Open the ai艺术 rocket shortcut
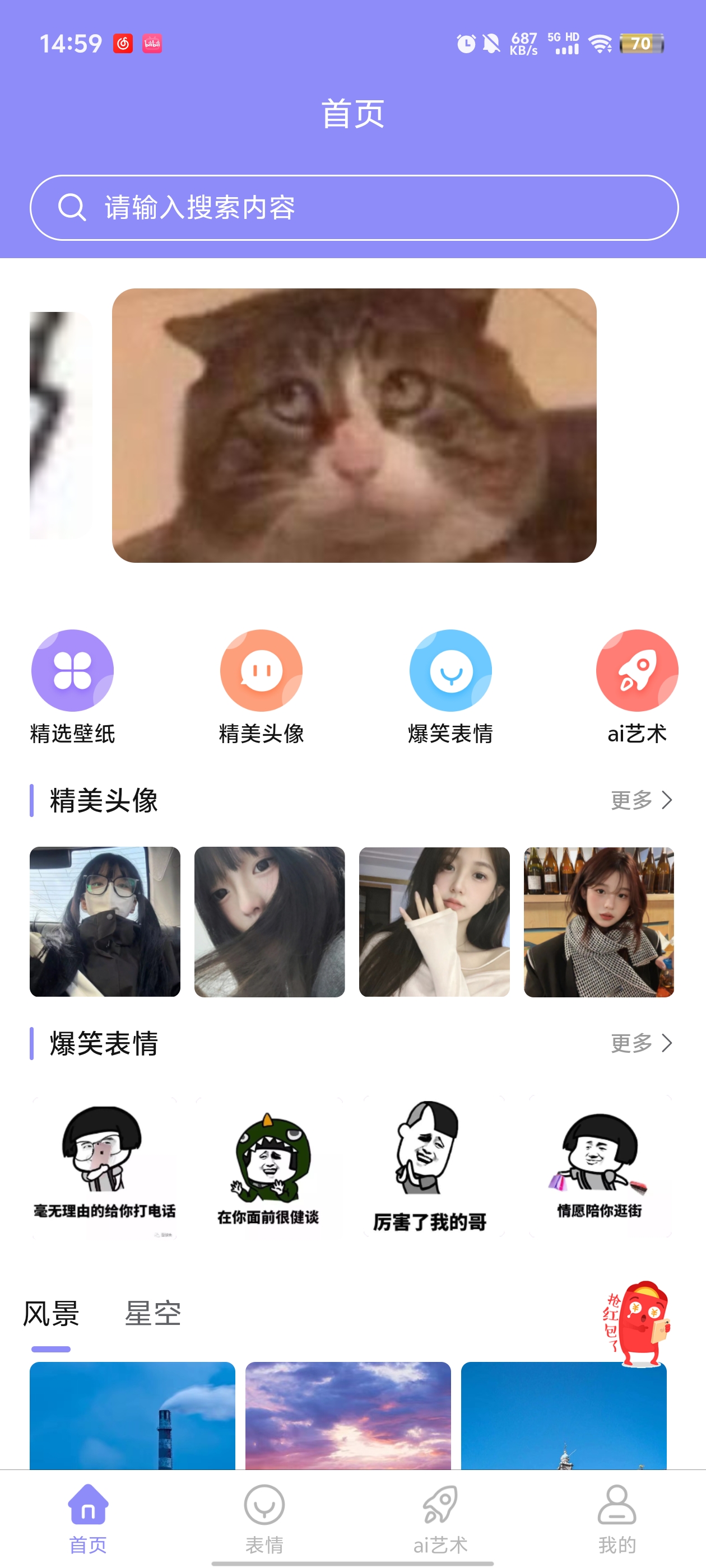706x1568 pixels. (x=637, y=685)
